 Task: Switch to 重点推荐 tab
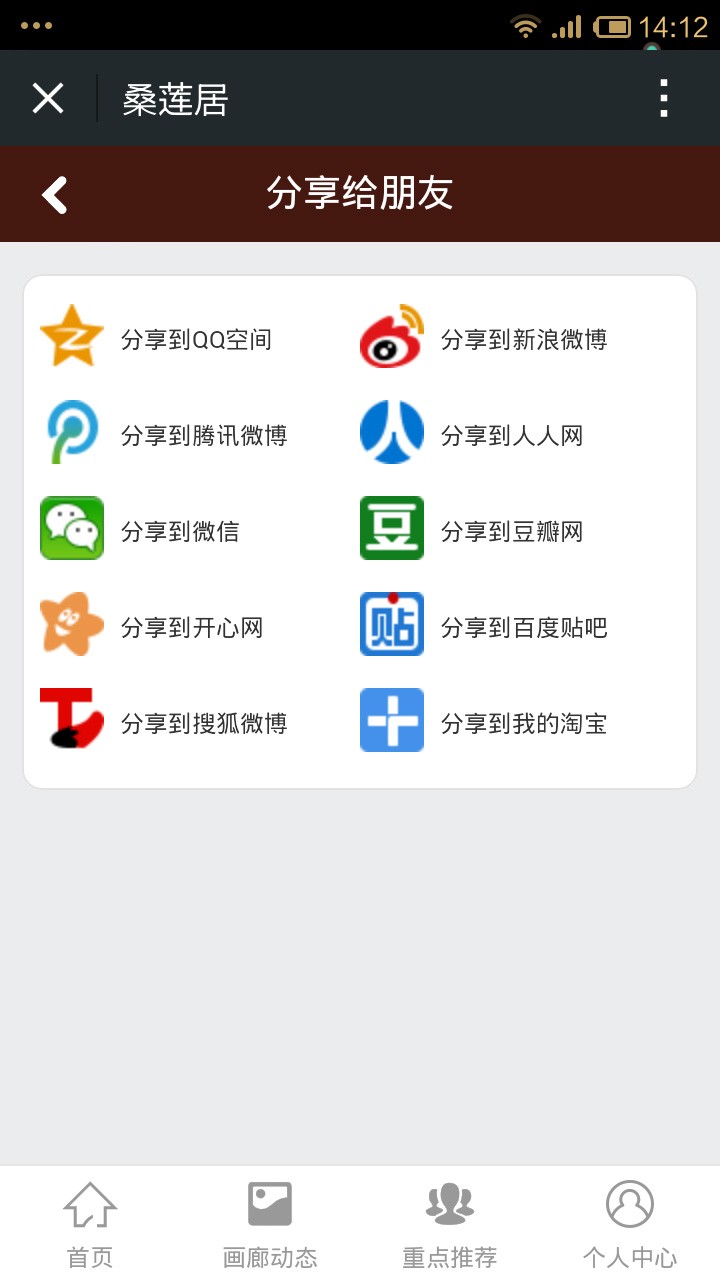(450, 1224)
